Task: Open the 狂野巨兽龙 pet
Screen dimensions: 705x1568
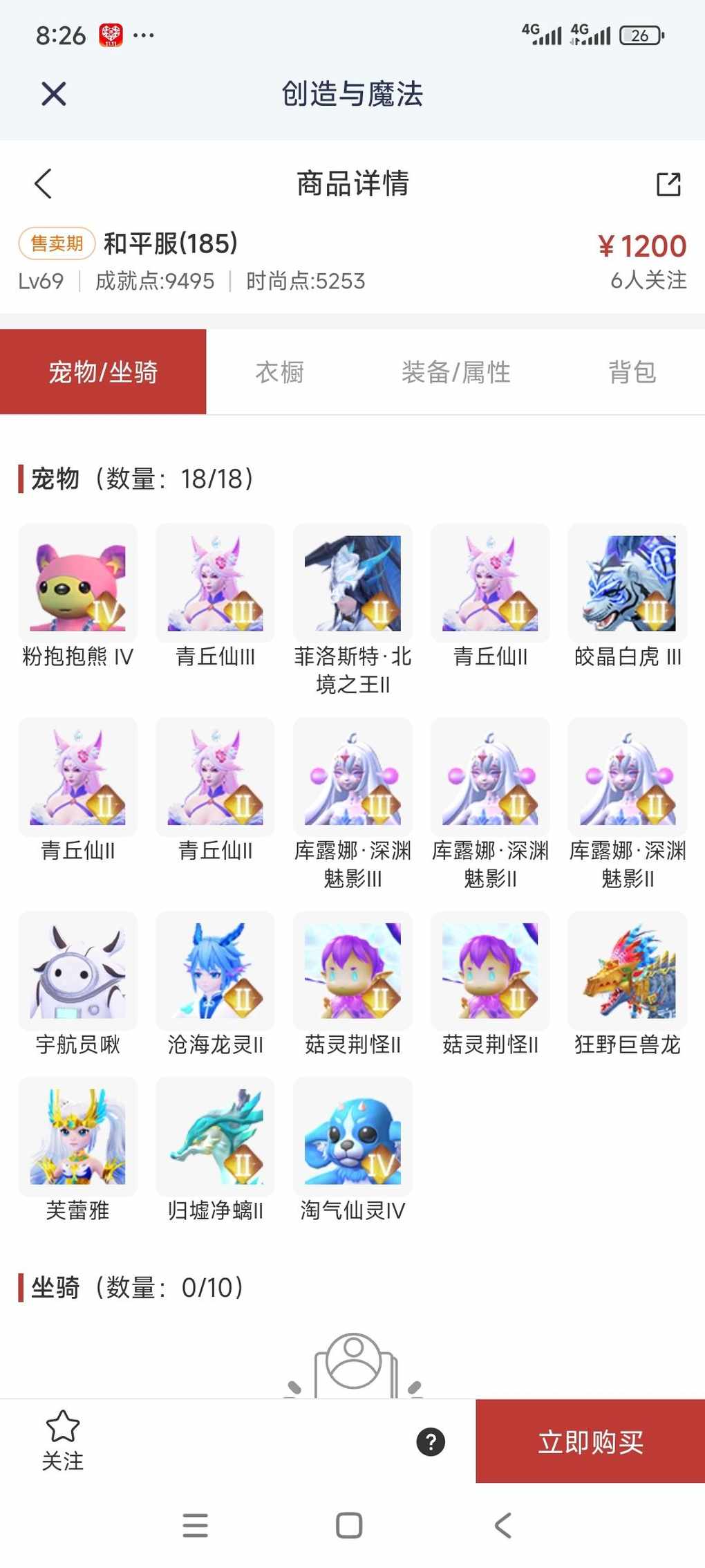Action: point(627,970)
